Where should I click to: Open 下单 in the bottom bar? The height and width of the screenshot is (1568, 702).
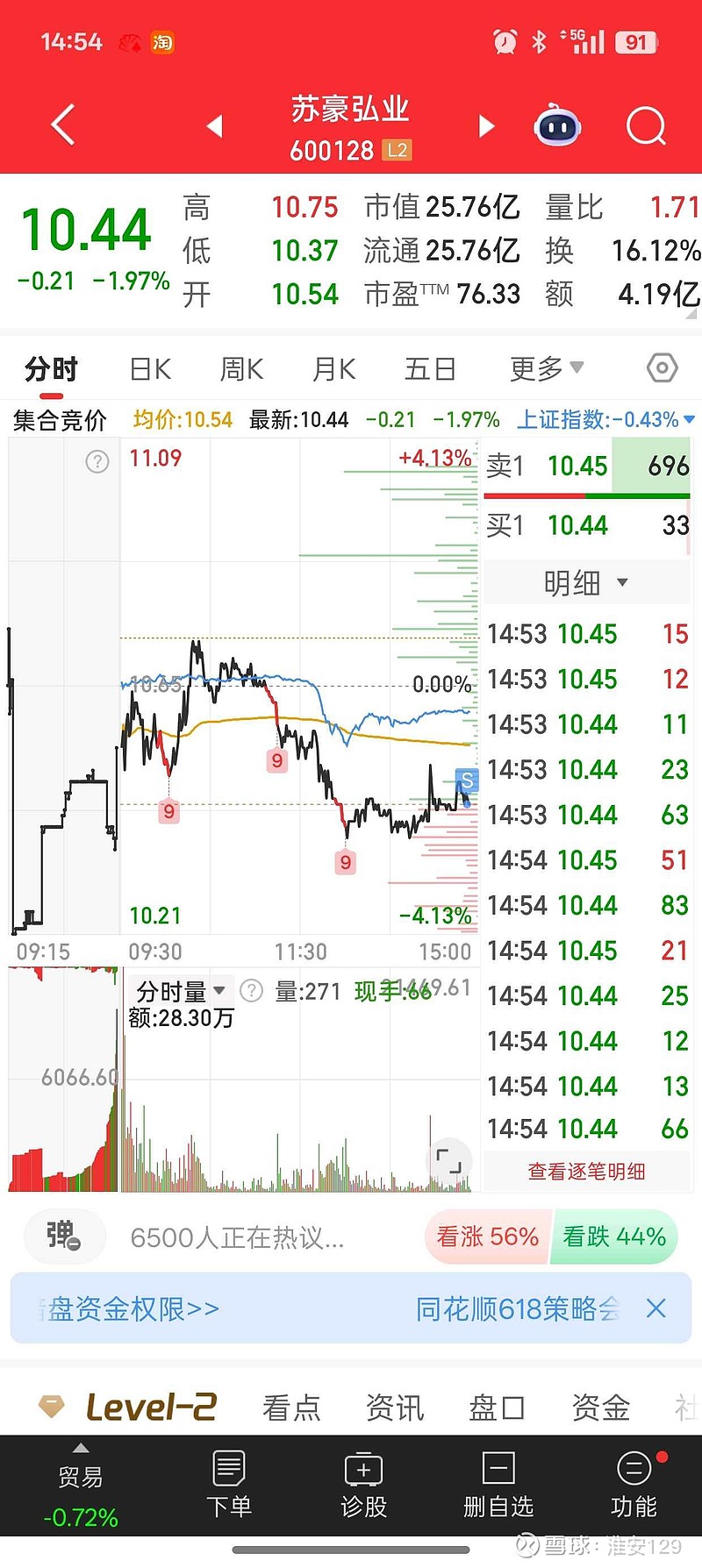coord(229,1485)
